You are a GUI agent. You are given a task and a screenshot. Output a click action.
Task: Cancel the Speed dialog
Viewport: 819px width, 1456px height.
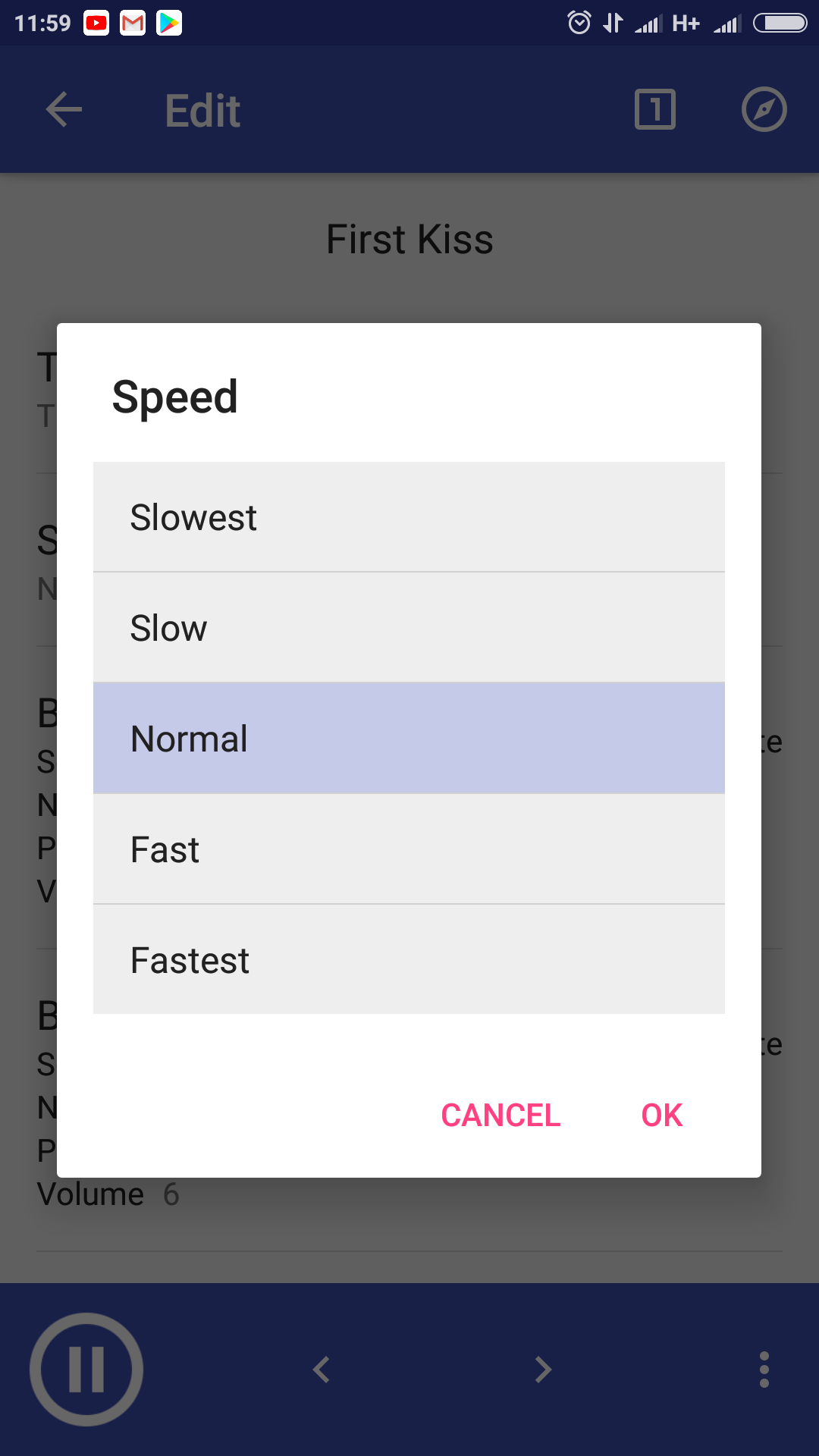pos(500,1116)
